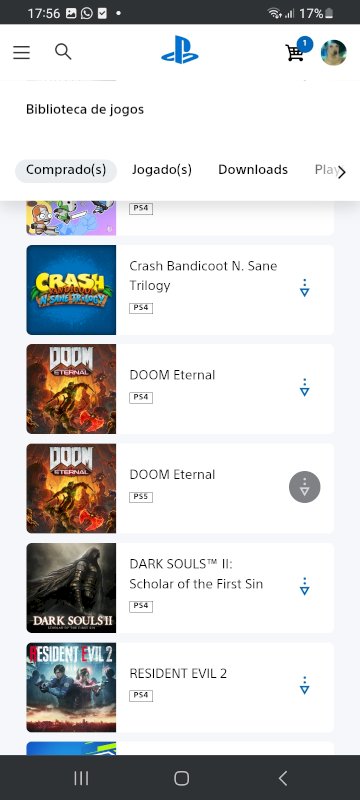Select the Comprado(s) tab

(66, 170)
